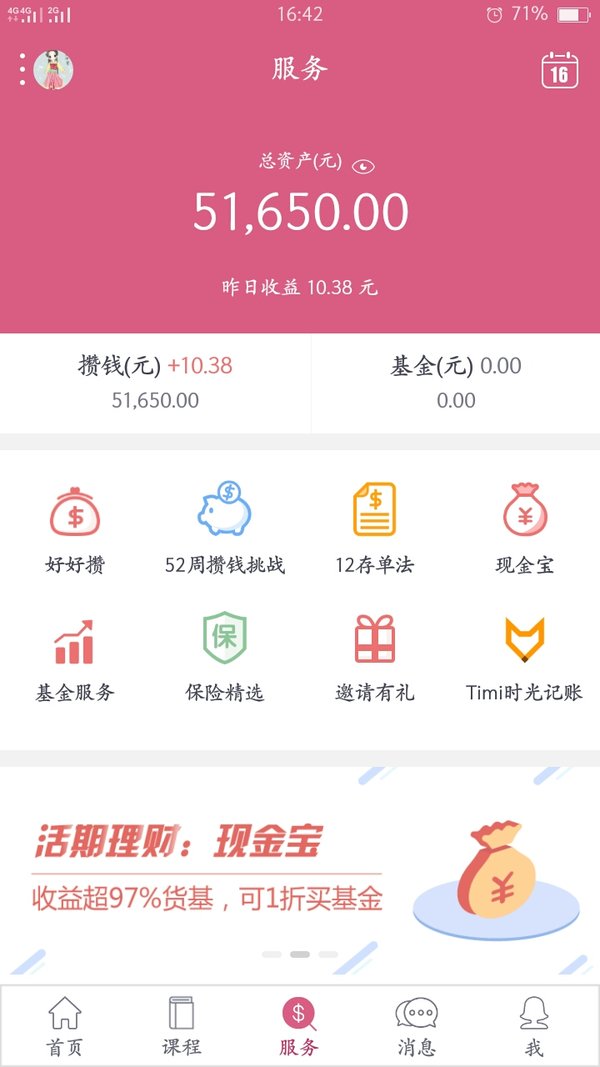
Task: Go to 基金服务
Action: 75,658
